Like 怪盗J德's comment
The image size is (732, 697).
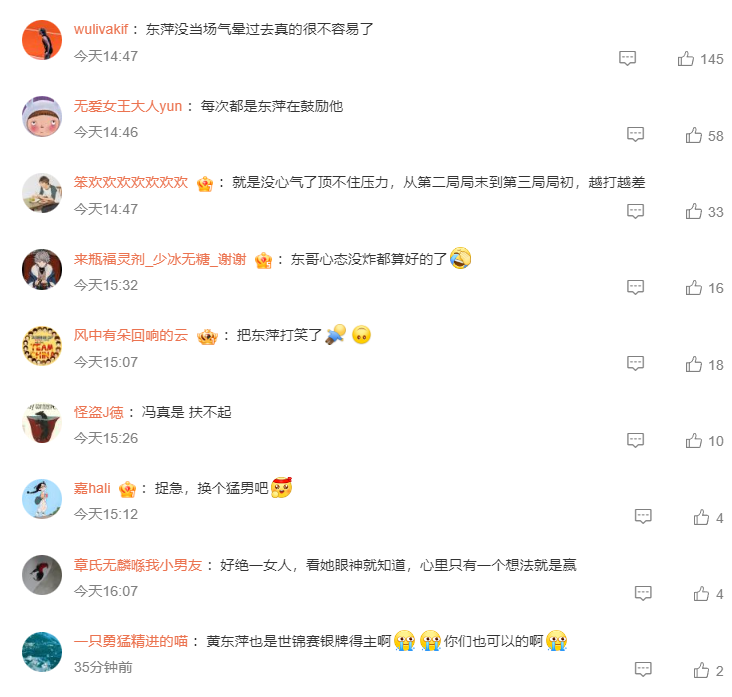point(694,440)
